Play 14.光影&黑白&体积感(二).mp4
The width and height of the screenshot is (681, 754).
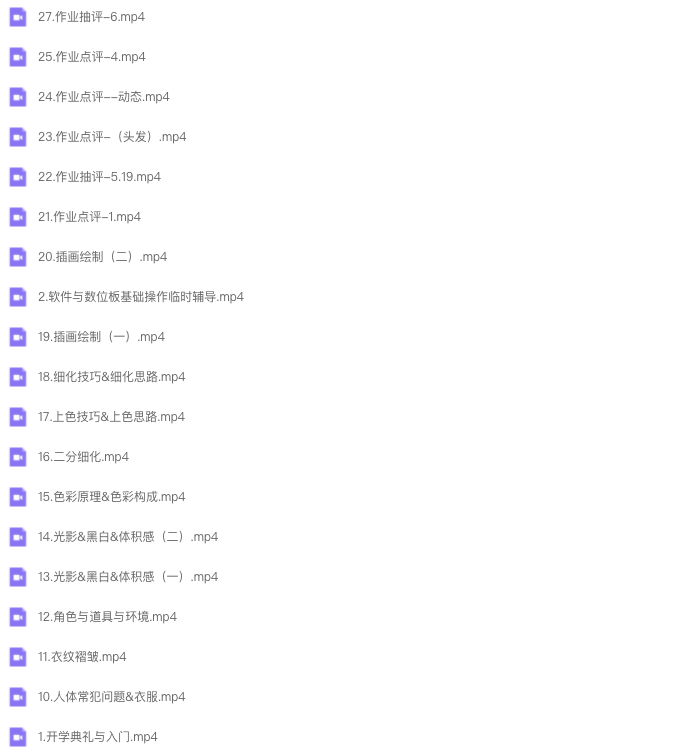click(127, 537)
